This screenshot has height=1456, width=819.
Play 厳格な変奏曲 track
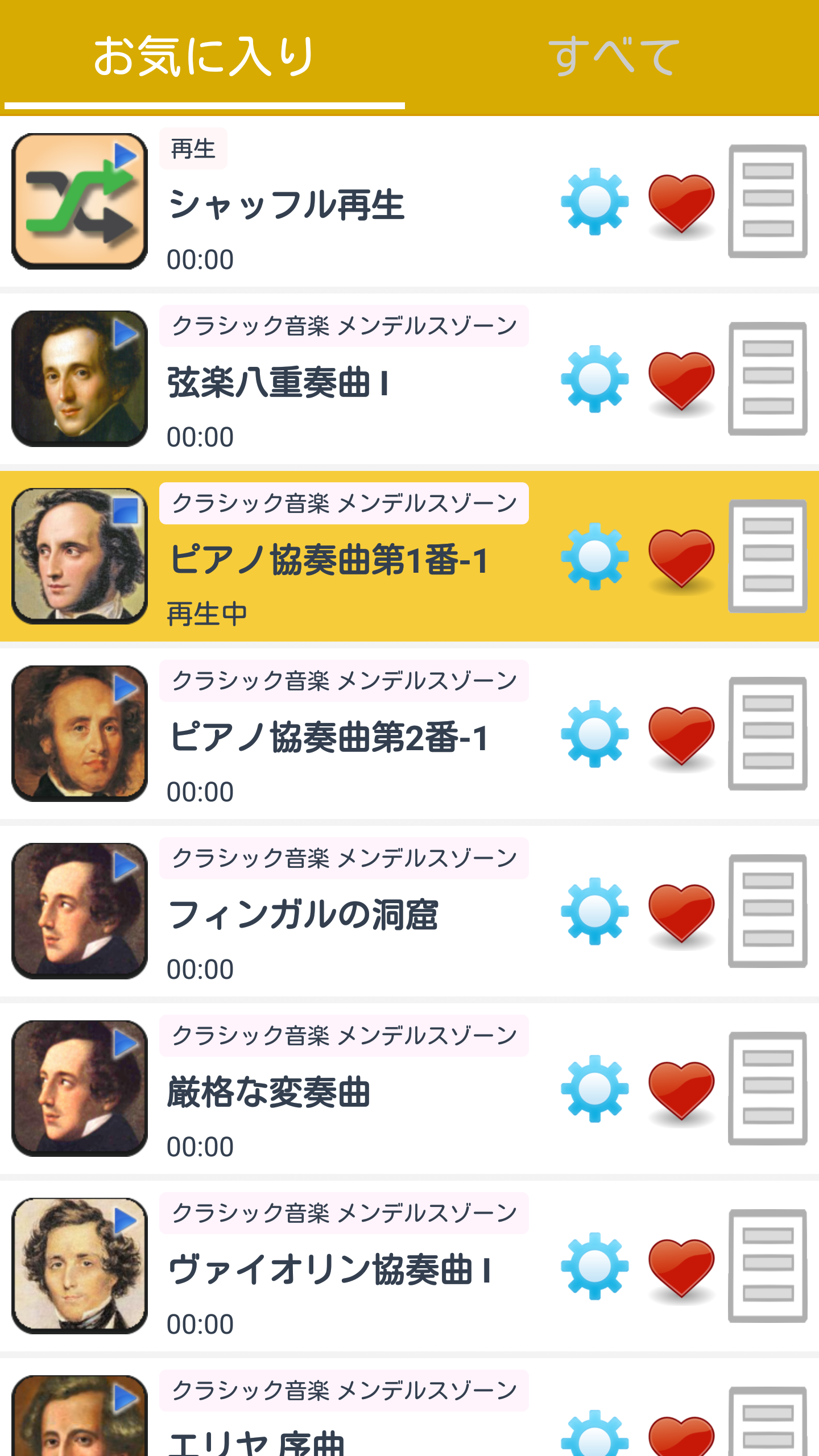click(80, 1089)
